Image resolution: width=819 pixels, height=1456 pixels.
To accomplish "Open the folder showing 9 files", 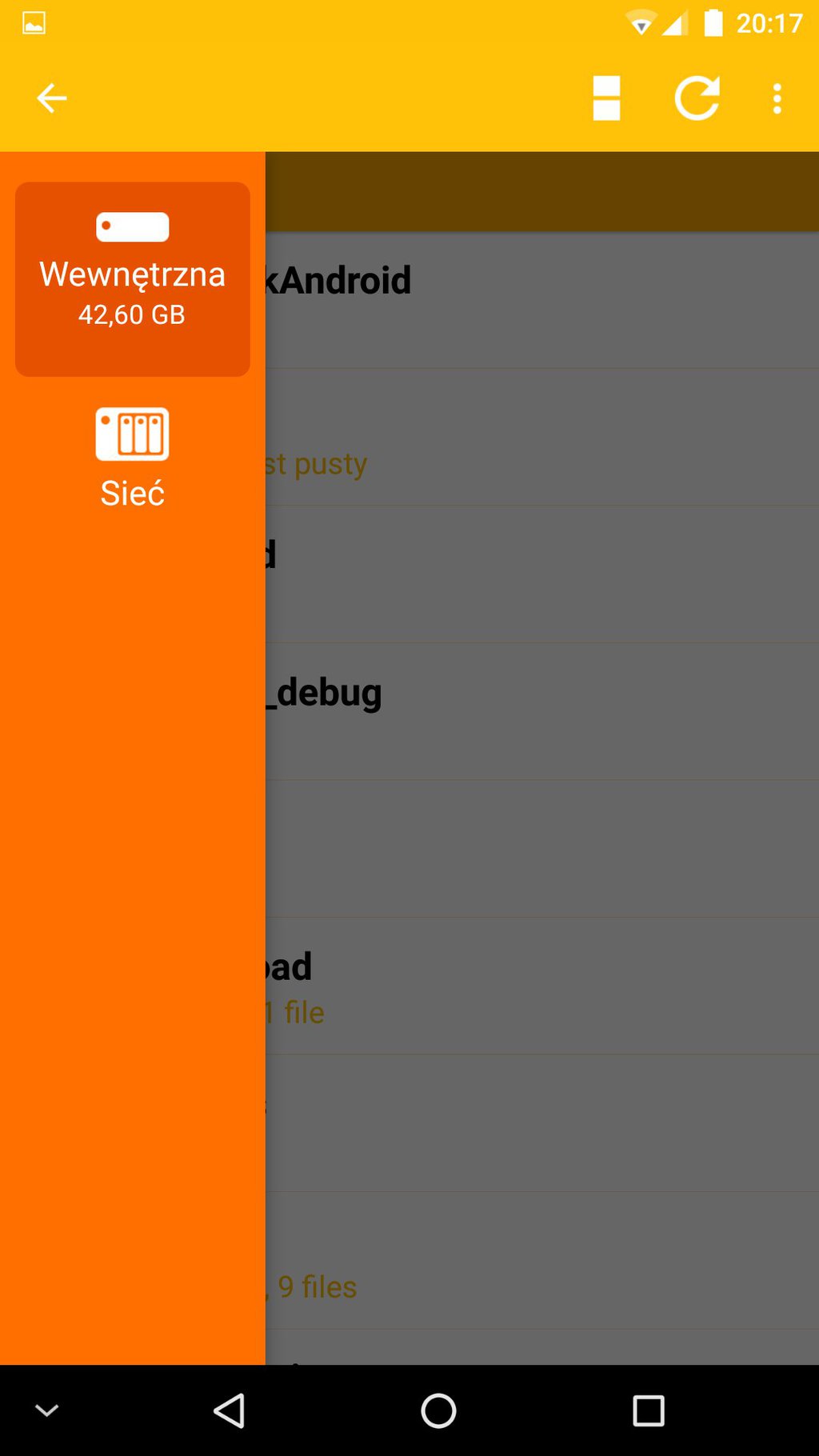I will 542,1261.
